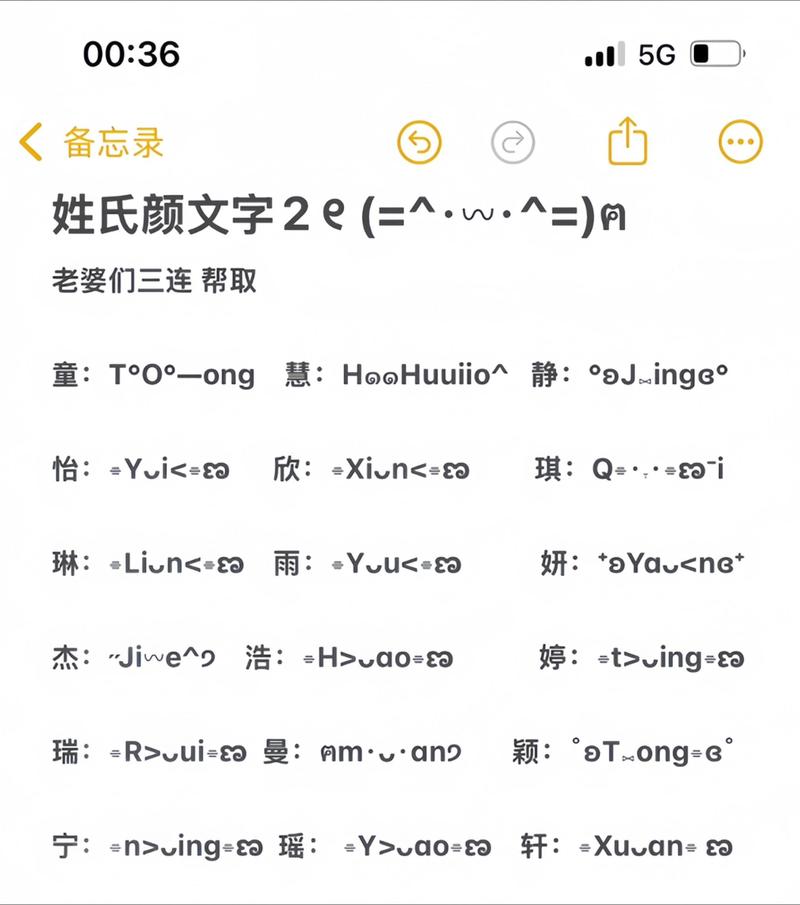The width and height of the screenshot is (800, 905).
Task: Tap the grayed-out redo arrow icon
Action: pos(513,142)
